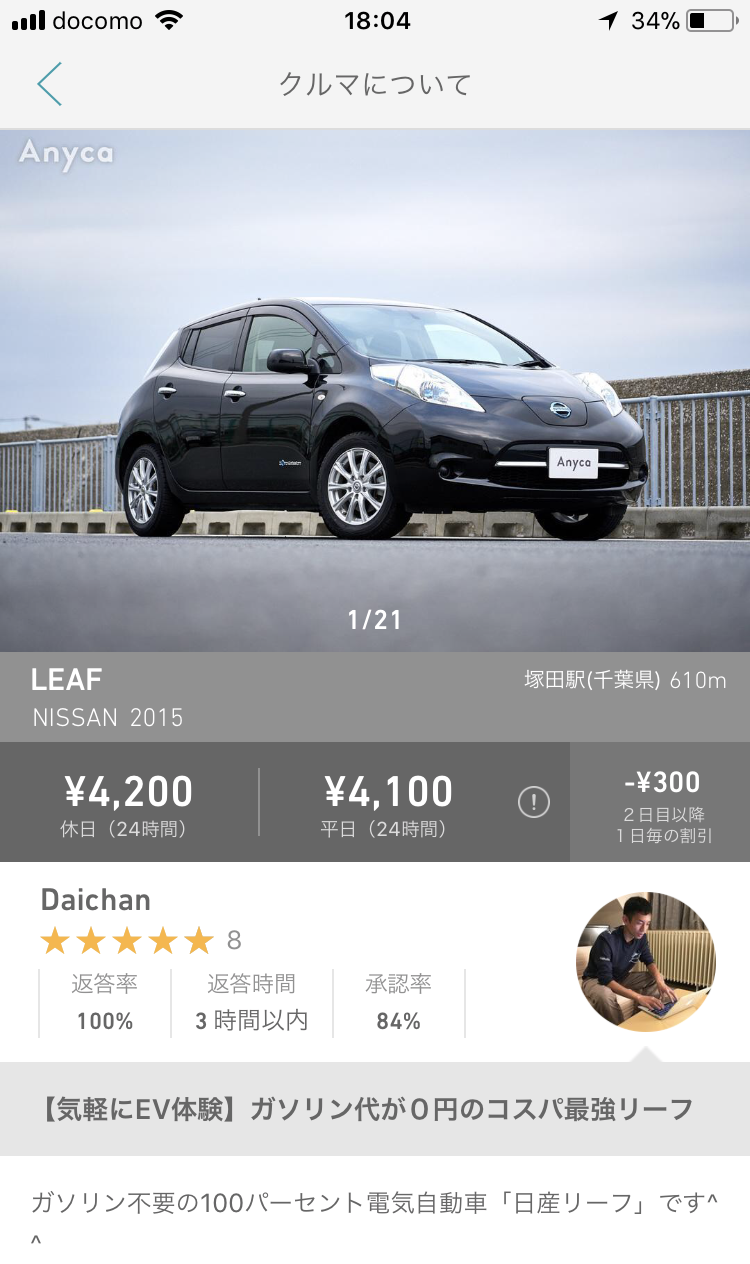Open the LEAF car photo gallery
This screenshot has height=1264, width=750.
[375, 391]
